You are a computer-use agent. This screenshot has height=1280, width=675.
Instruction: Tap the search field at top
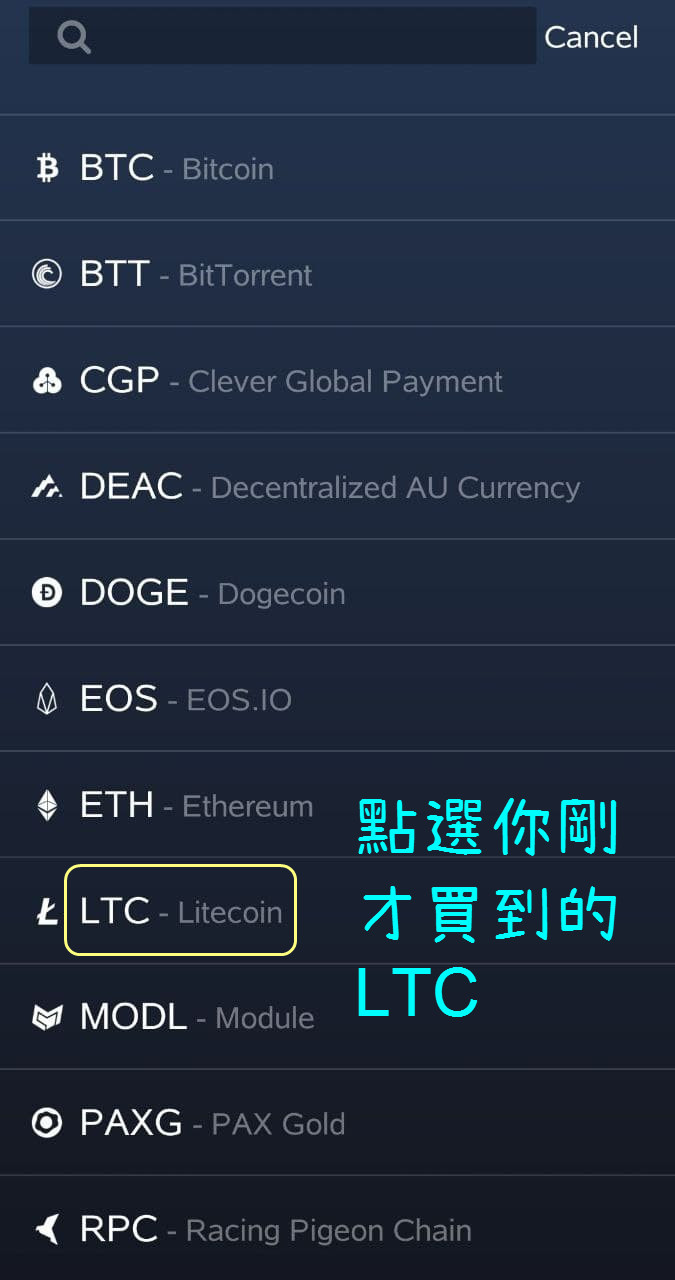click(300, 37)
